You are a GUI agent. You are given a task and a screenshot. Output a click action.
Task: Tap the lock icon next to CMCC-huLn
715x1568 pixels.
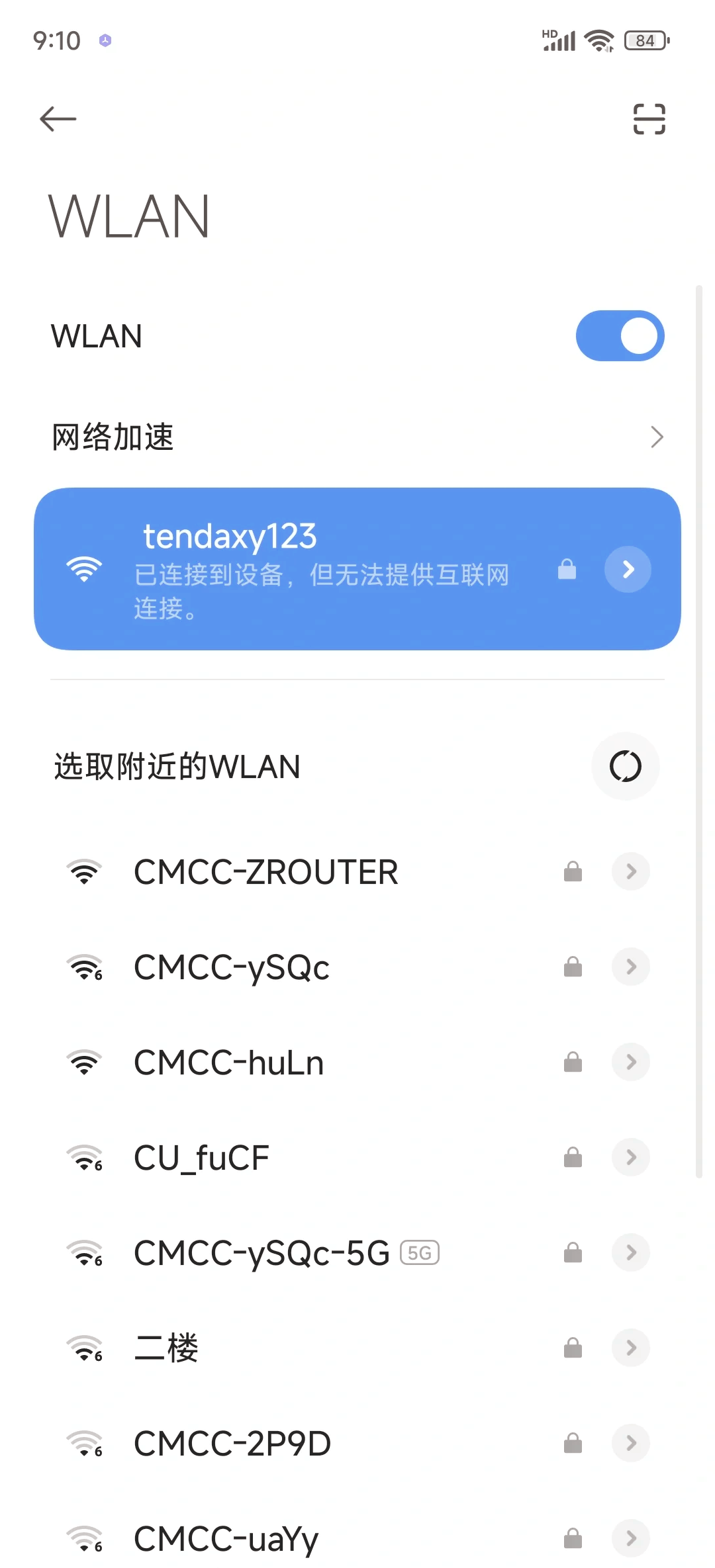pyautogui.click(x=572, y=1062)
